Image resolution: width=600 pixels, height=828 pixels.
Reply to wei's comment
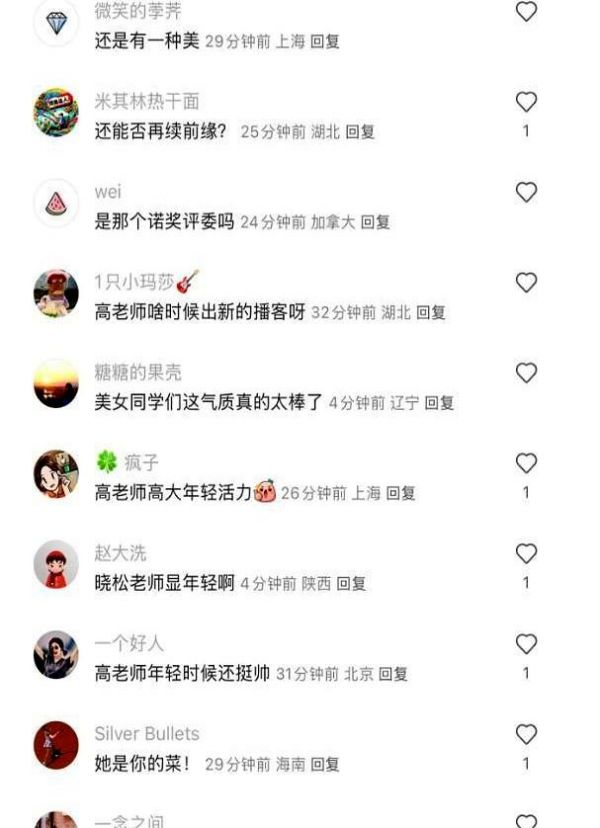pos(375,222)
